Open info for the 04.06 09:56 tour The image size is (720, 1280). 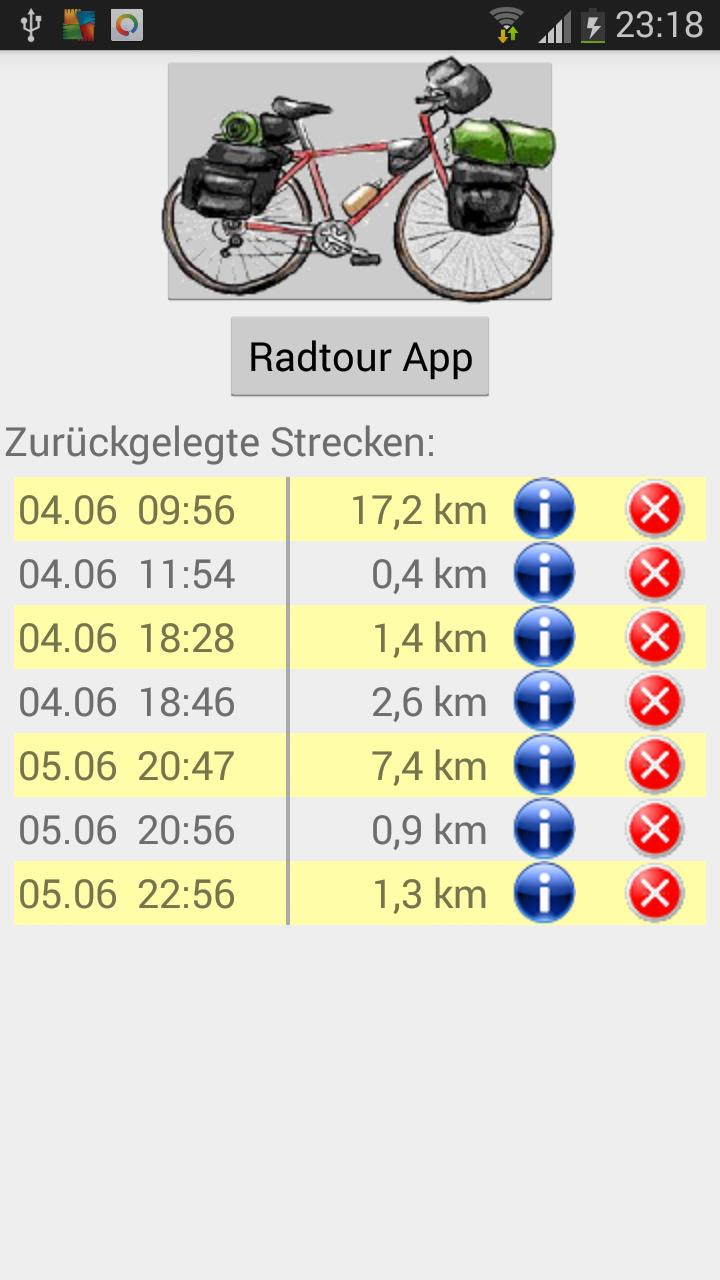[x=544, y=509]
